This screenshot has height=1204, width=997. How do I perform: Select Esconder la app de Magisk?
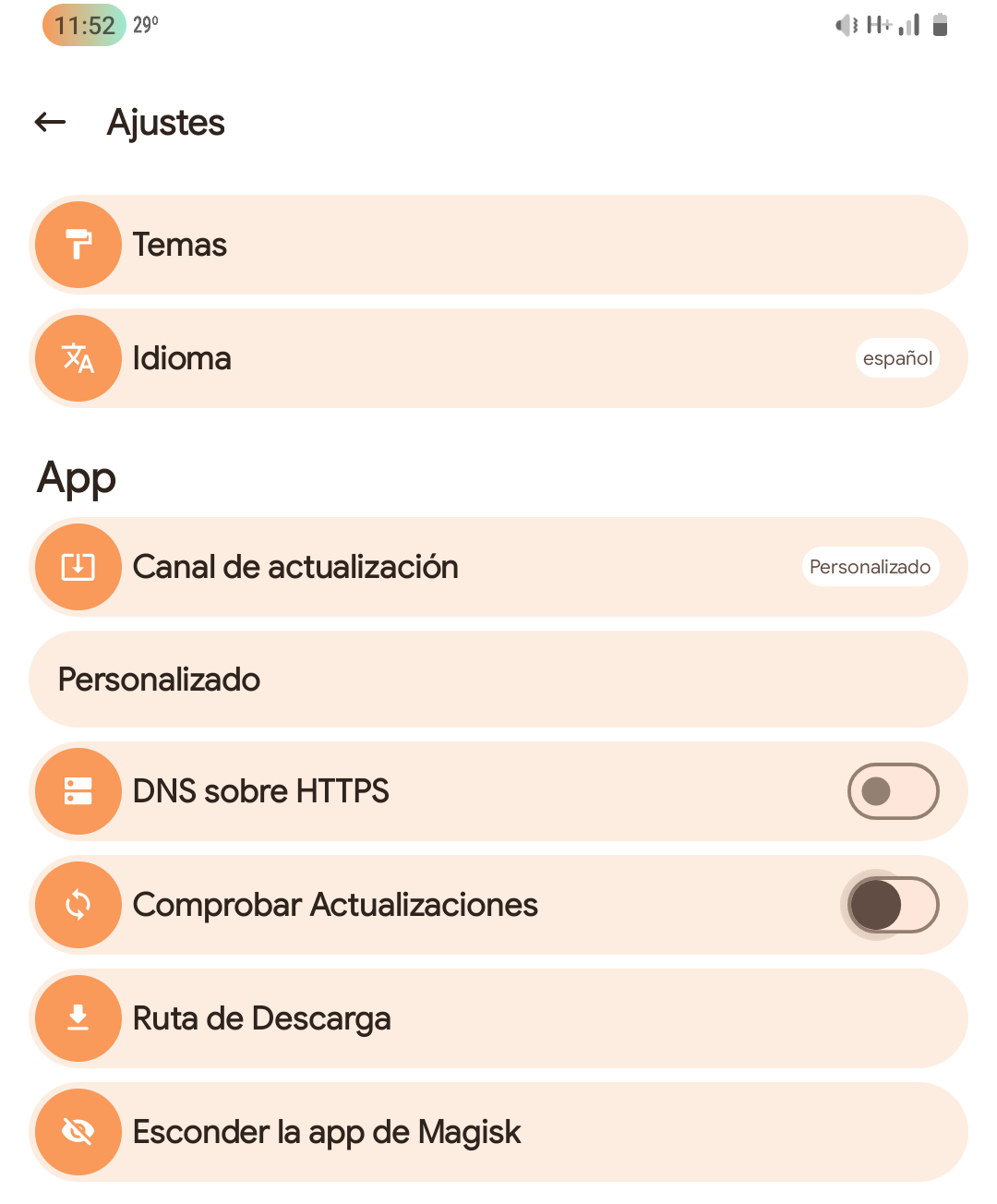click(x=498, y=1132)
